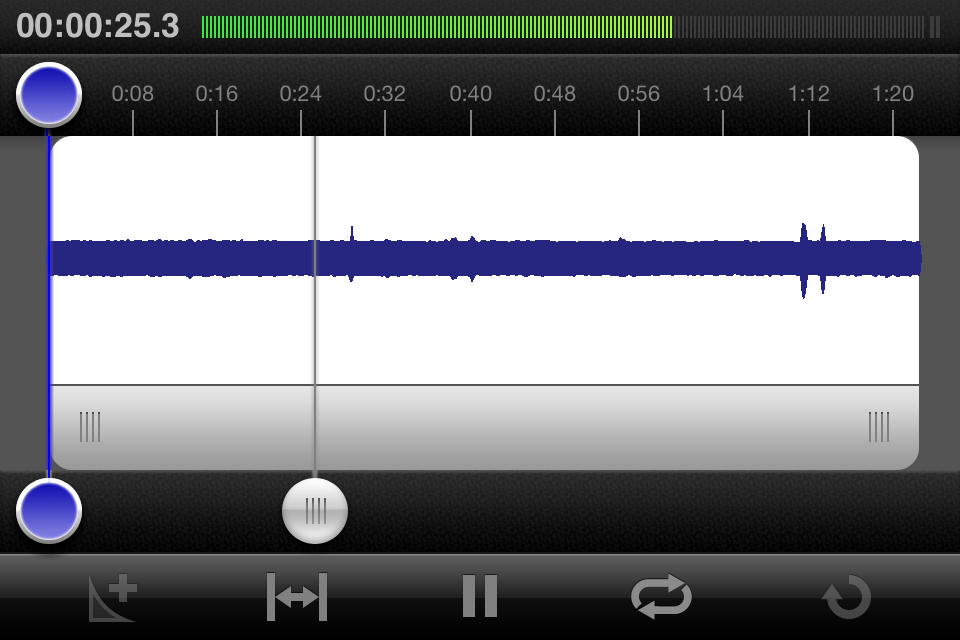Tap the undo circular arrow icon
This screenshot has height=640, width=960.
tap(847, 597)
